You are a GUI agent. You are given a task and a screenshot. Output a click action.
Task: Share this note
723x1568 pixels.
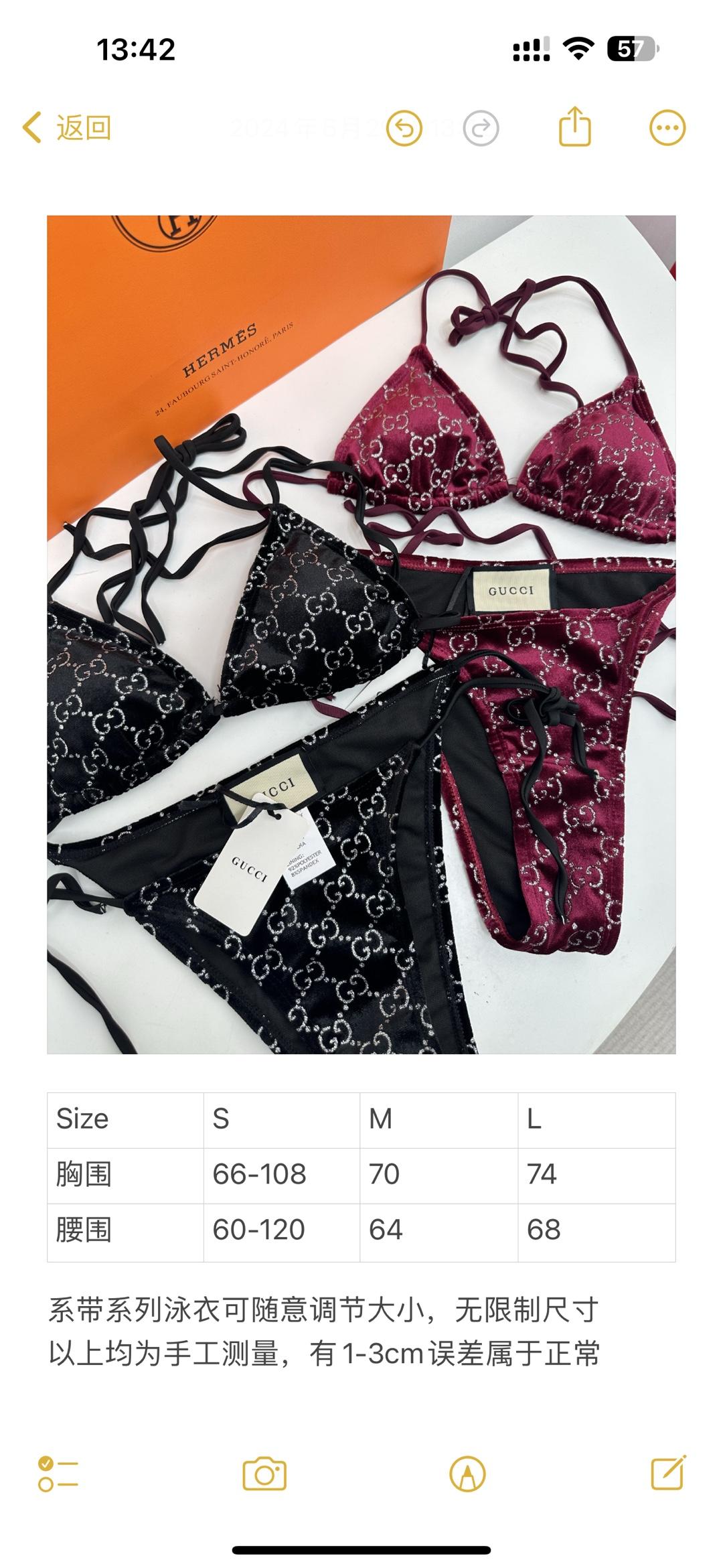click(574, 126)
